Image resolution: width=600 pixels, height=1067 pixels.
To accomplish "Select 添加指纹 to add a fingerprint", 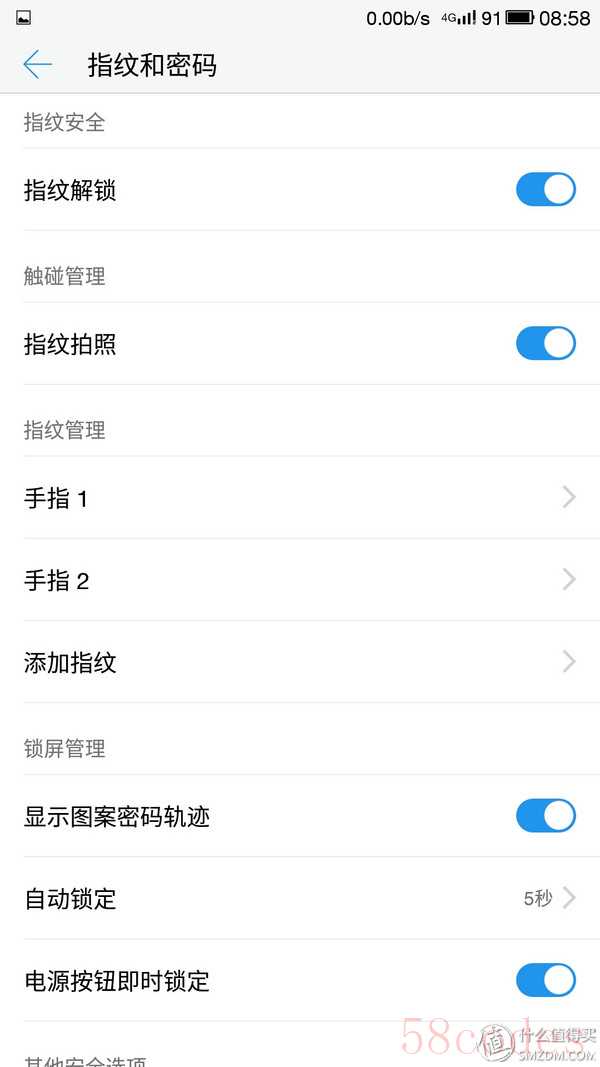I will (300, 662).
